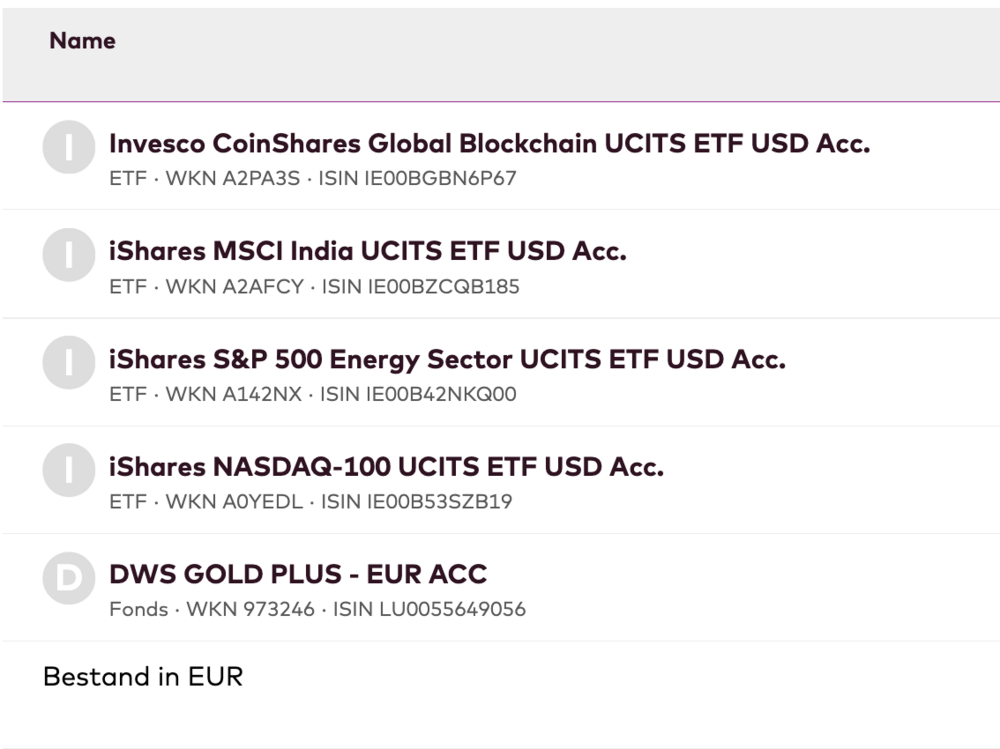View iShares NASDAQ-100 UCITS ETF details
Screen dimensions: 1000x749
(386, 466)
